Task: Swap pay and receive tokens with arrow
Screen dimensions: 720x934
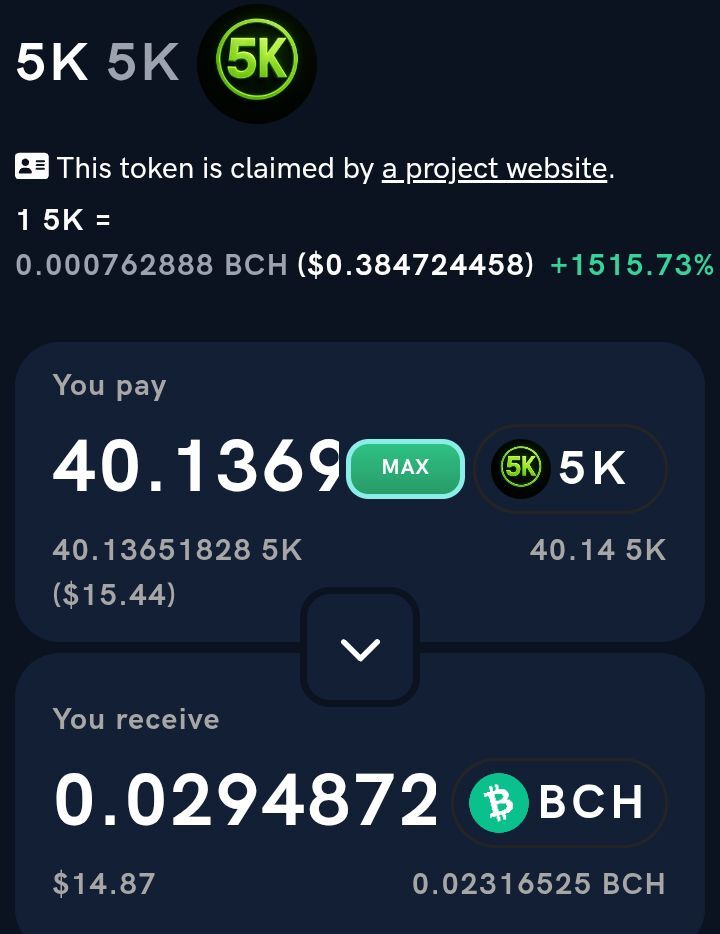Action: (360, 649)
